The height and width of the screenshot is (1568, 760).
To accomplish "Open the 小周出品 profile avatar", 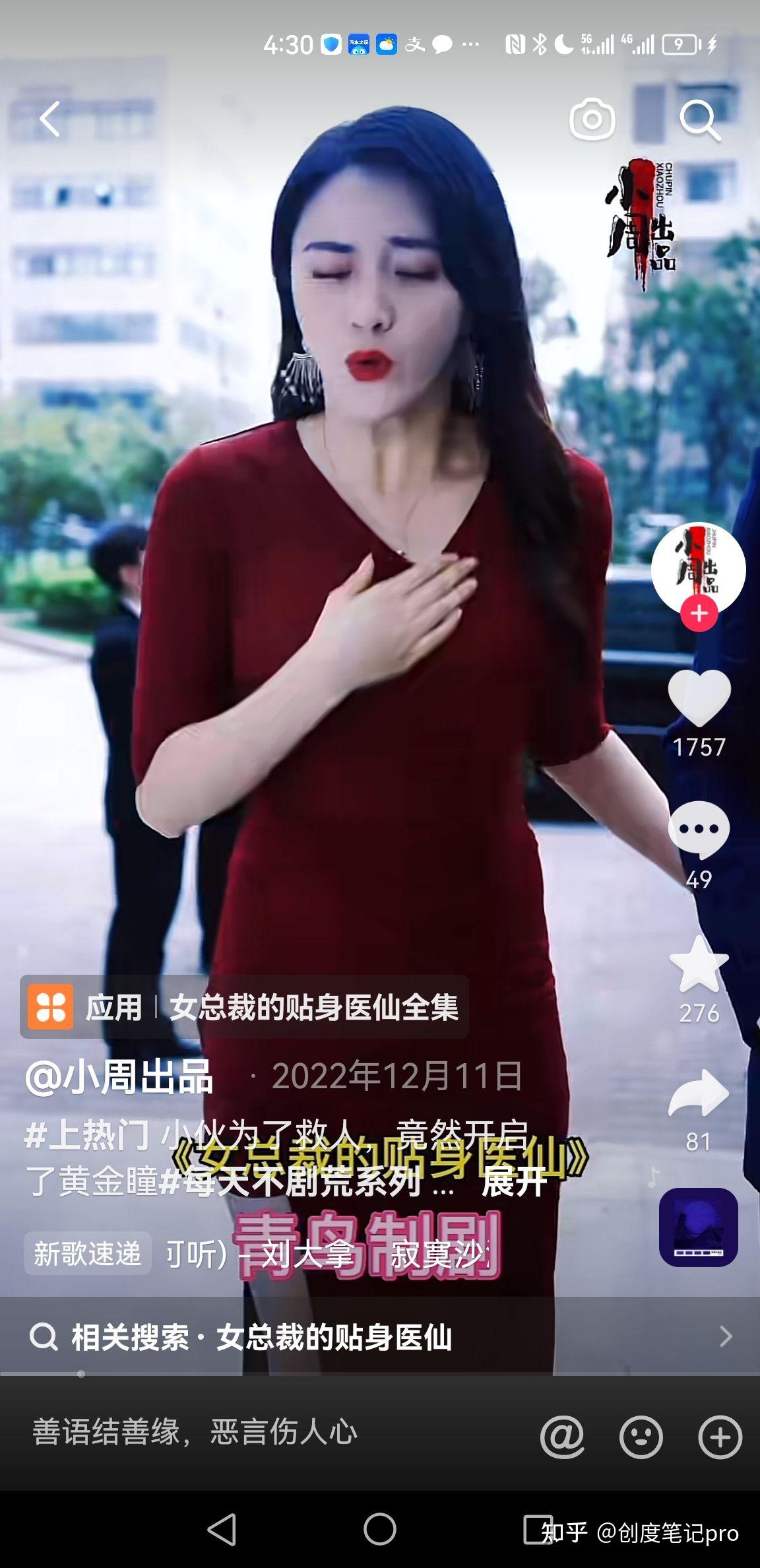I will click(698, 568).
